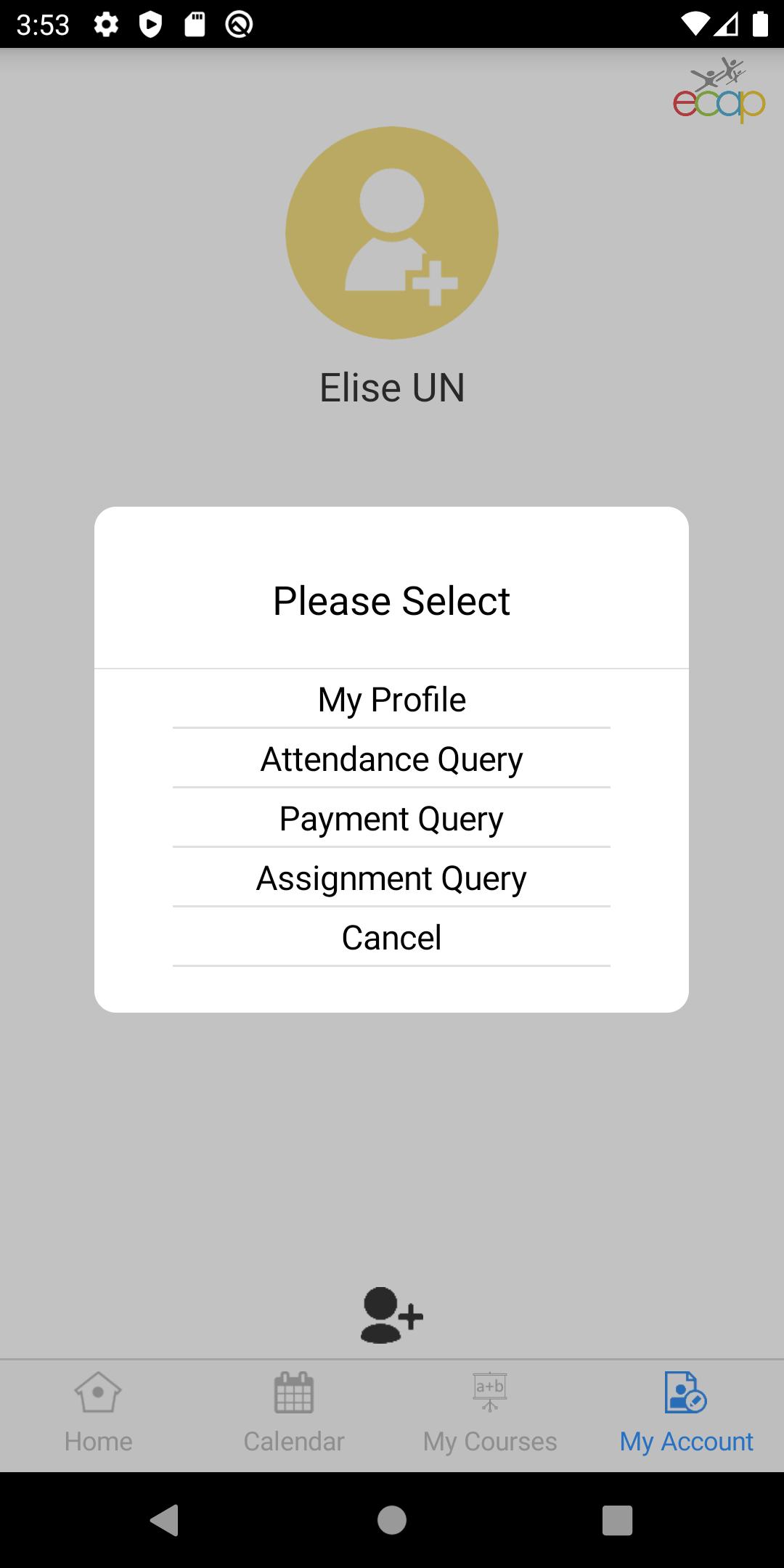Screen dimensions: 784x1568
Task: Tap the add user icon above the tabs
Action: (x=391, y=1315)
